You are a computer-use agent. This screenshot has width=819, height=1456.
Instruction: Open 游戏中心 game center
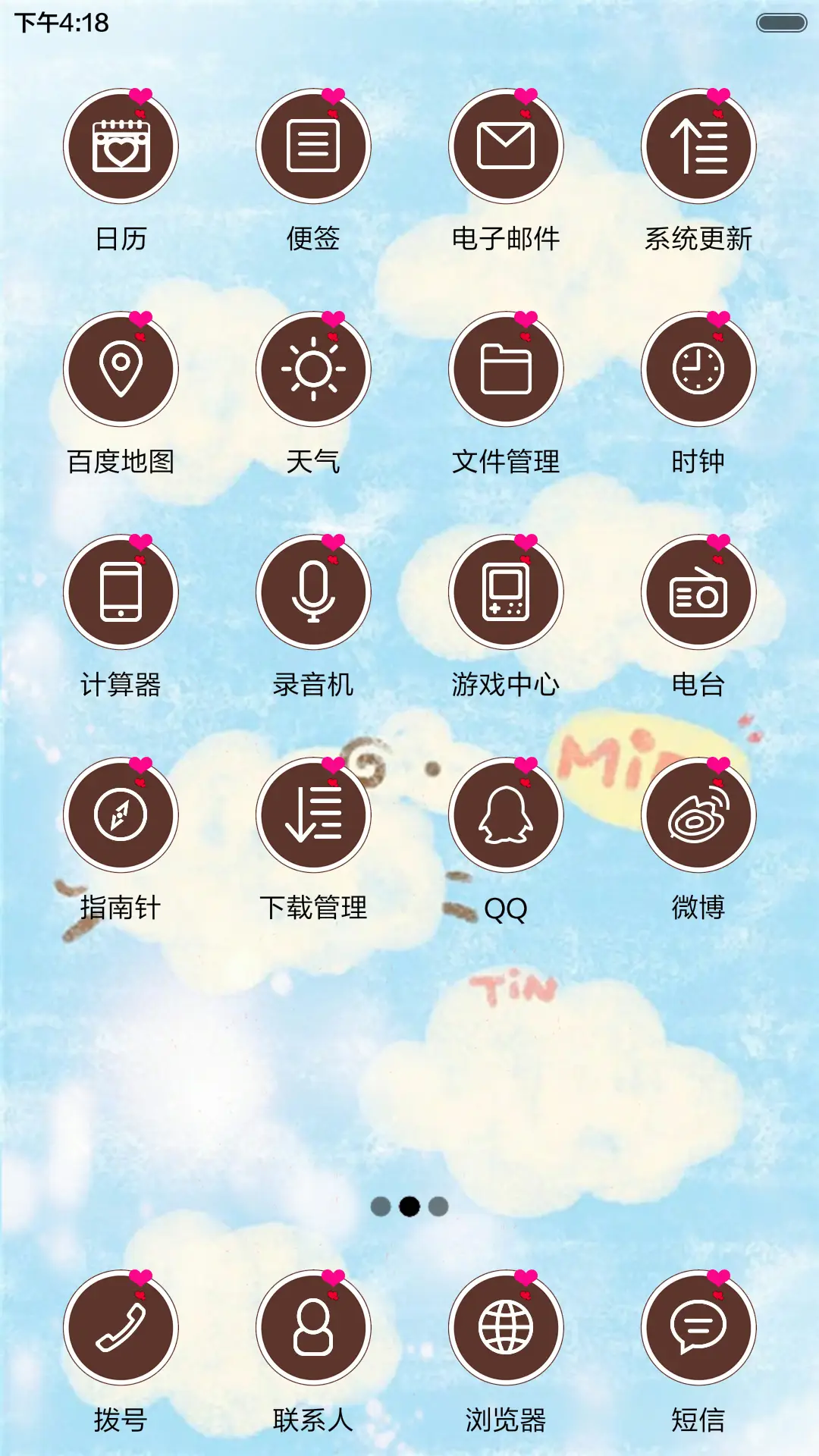507,594
